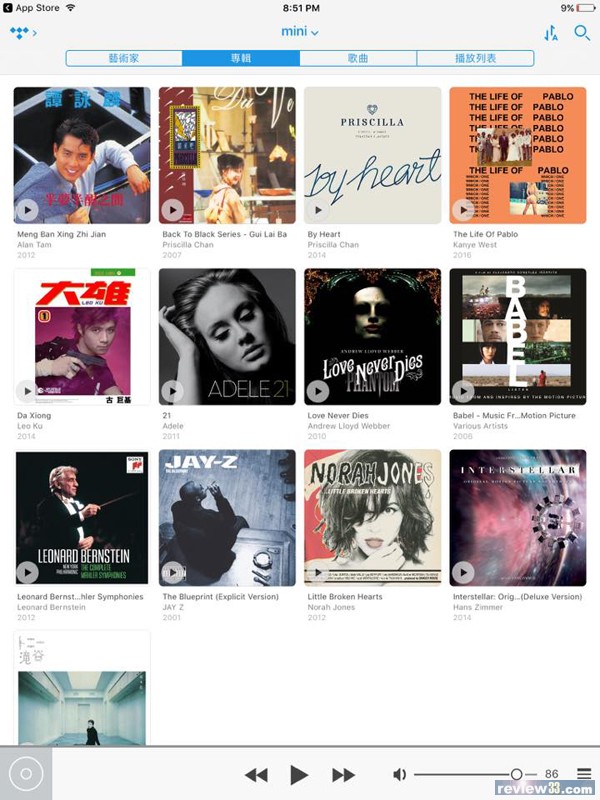600x800 pixels.
Task: Mute with the speaker icon
Action: point(400,775)
